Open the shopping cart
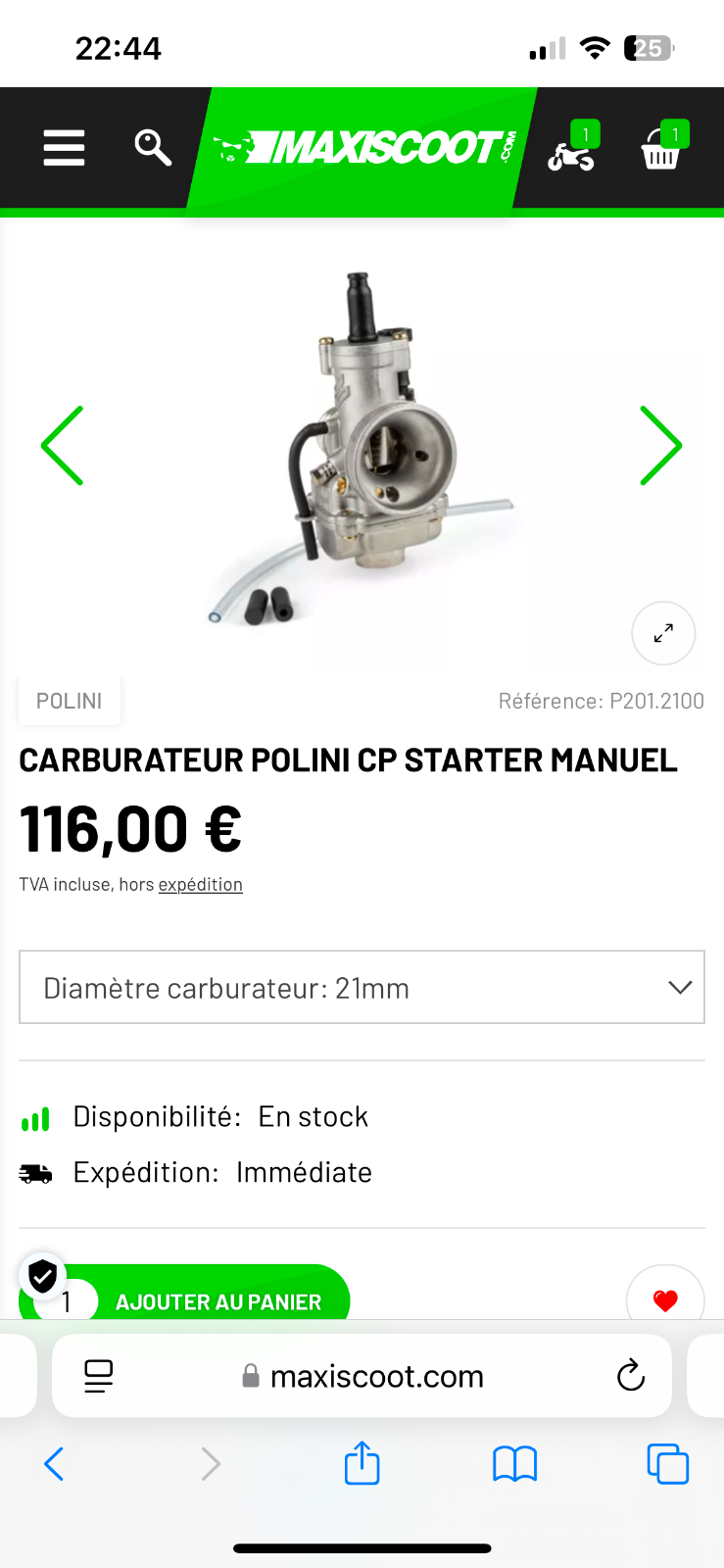Viewport: 724px width, 1568px height. pyautogui.click(x=664, y=147)
